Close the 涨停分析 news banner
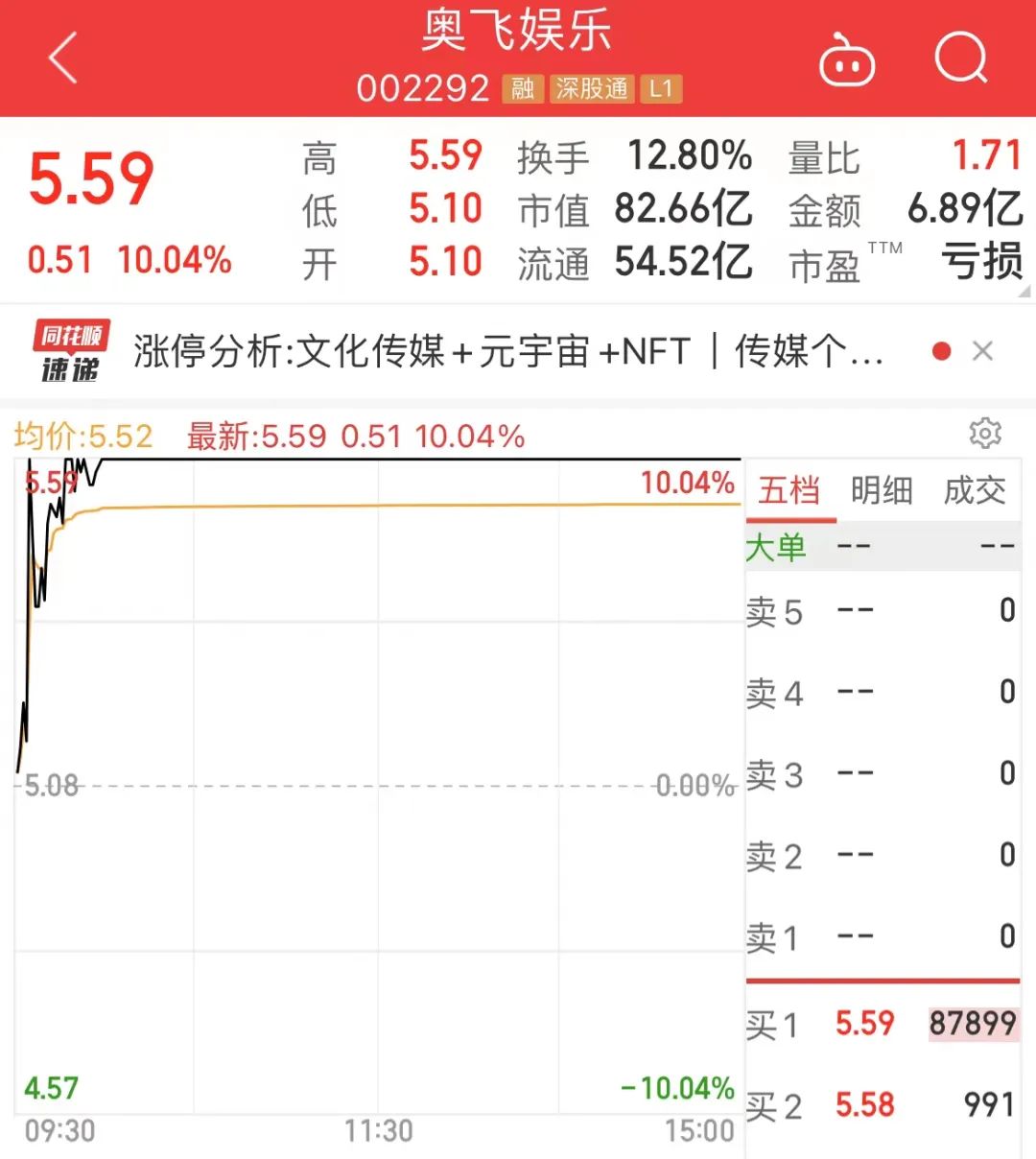The height and width of the screenshot is (1159, 1036). pos(983,351)
